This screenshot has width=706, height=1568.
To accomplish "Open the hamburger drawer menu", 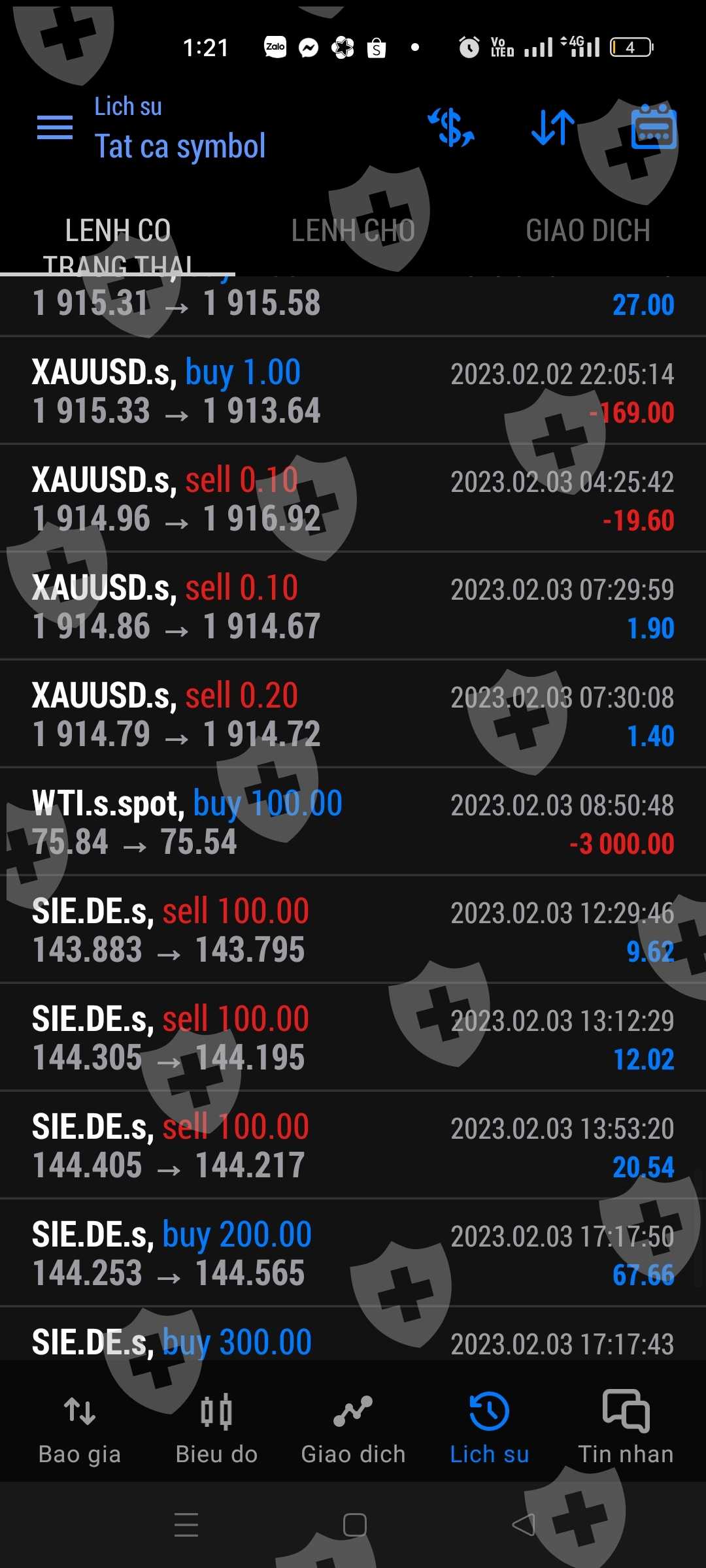I will 55,127.
